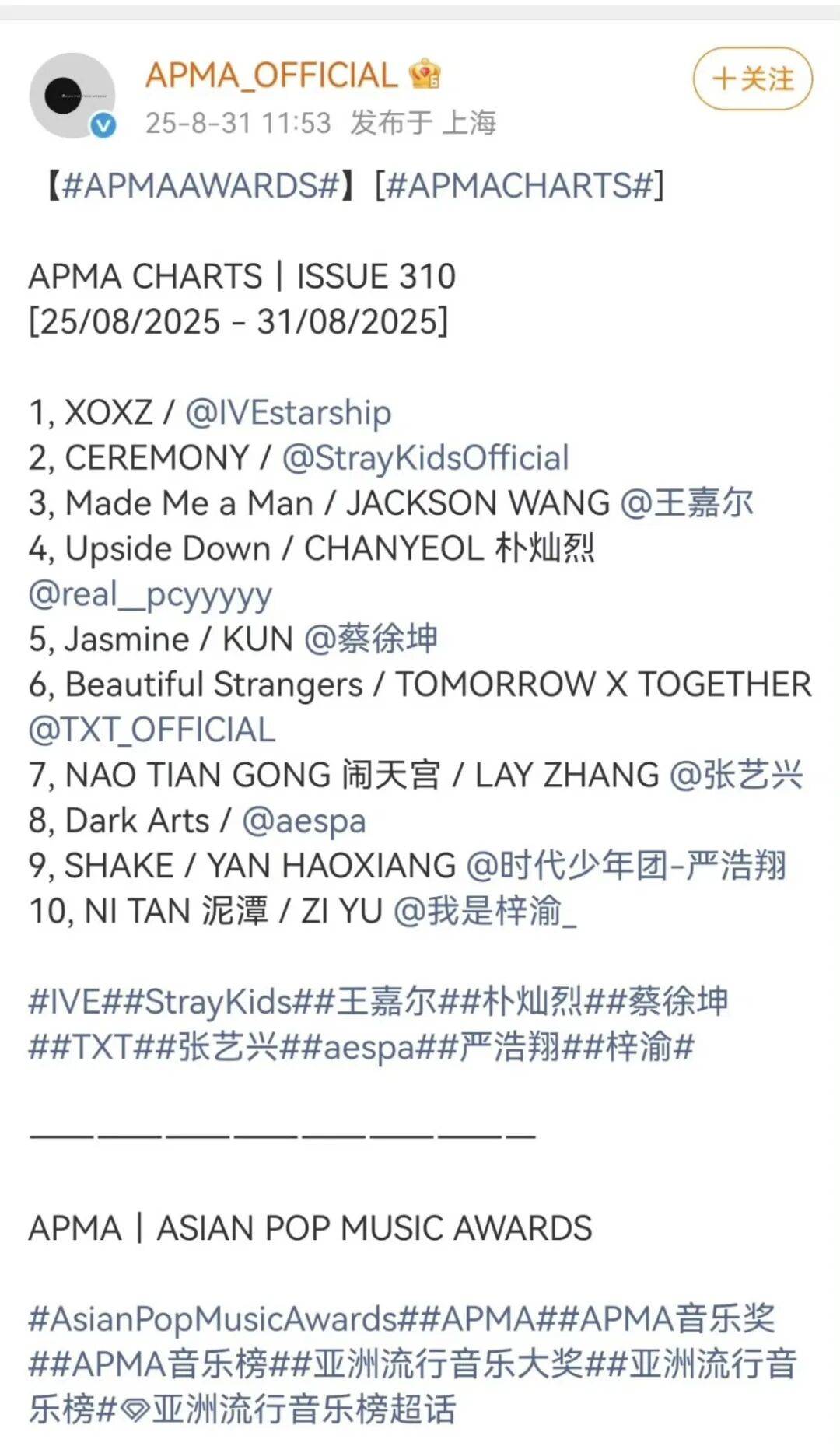Image resolution: width=840 pixels, height=1453 pixels.
Task: Open the @aespa mention
Action: [x=304, y=821]
